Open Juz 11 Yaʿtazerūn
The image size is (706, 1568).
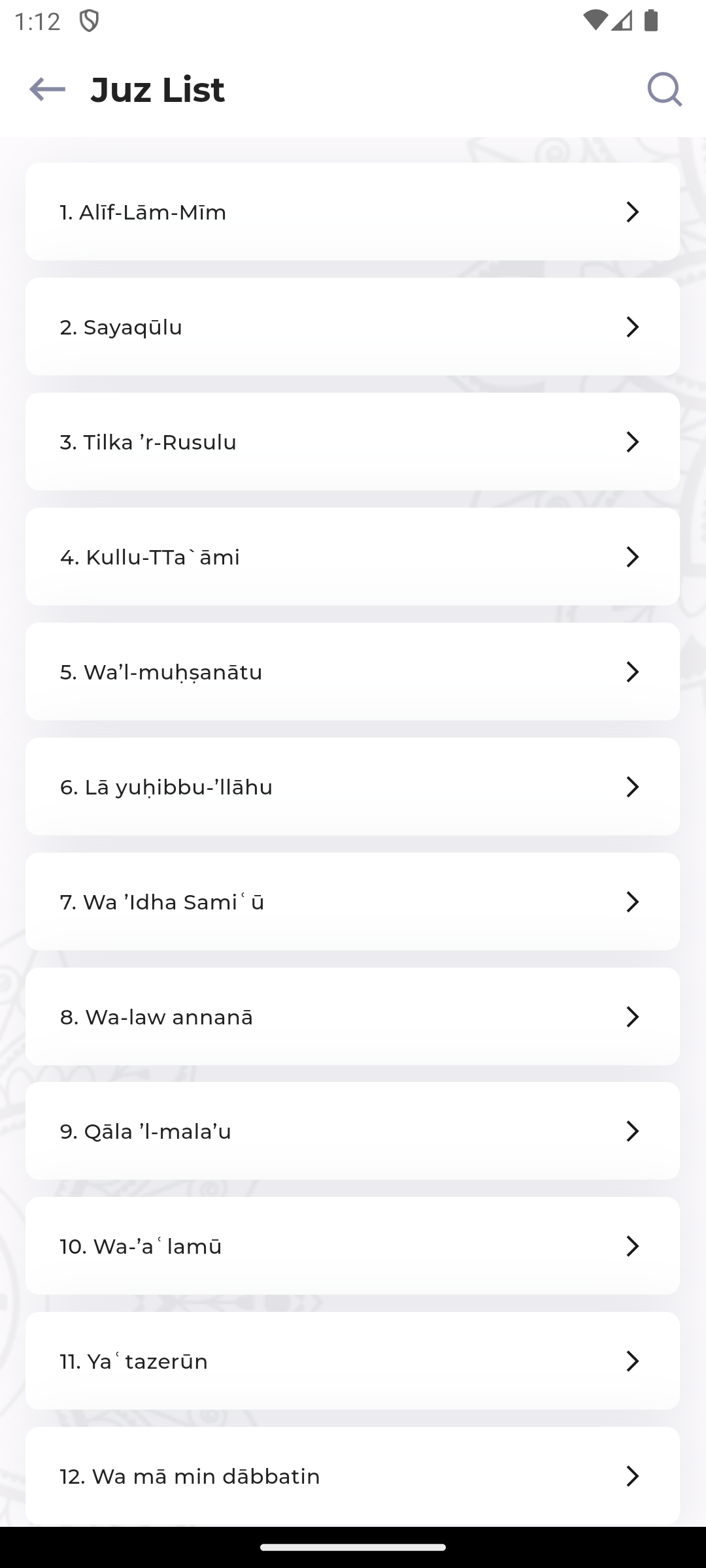point(352,1361)
